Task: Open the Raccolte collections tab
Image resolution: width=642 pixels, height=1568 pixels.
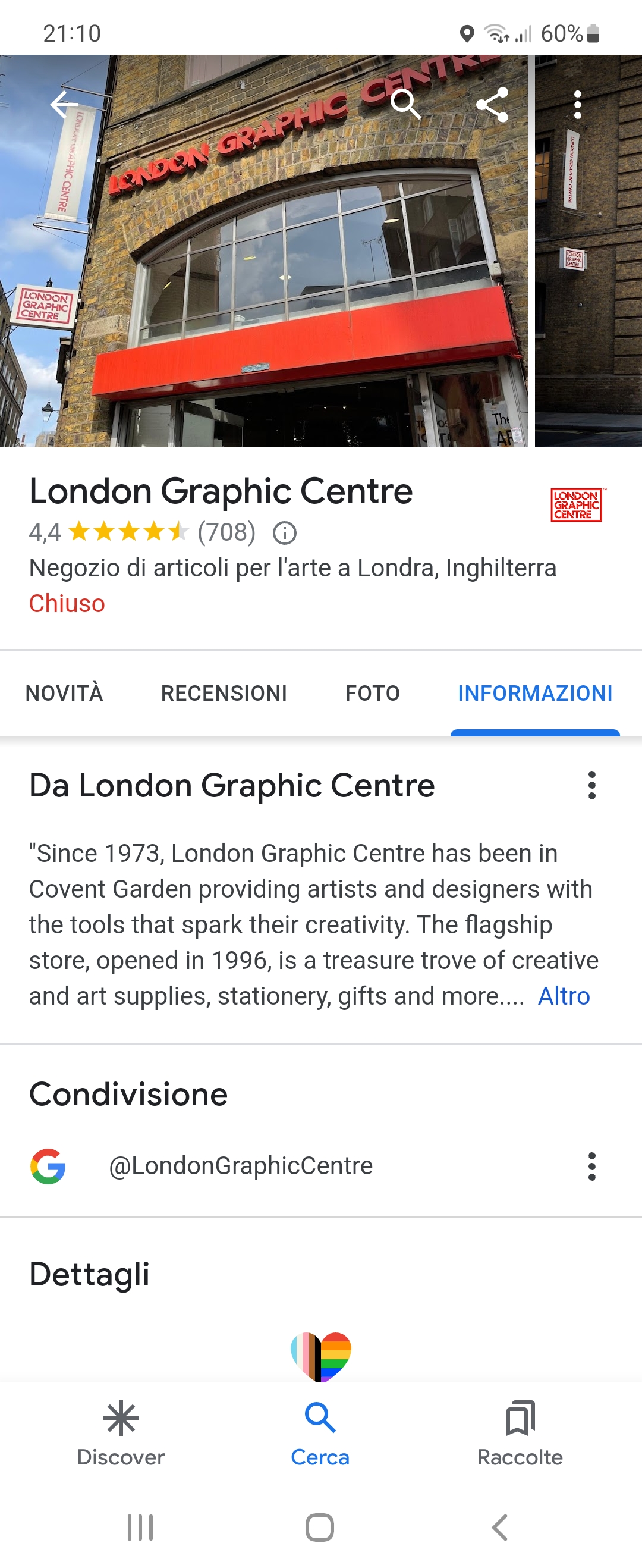Action: (520, 1434)
